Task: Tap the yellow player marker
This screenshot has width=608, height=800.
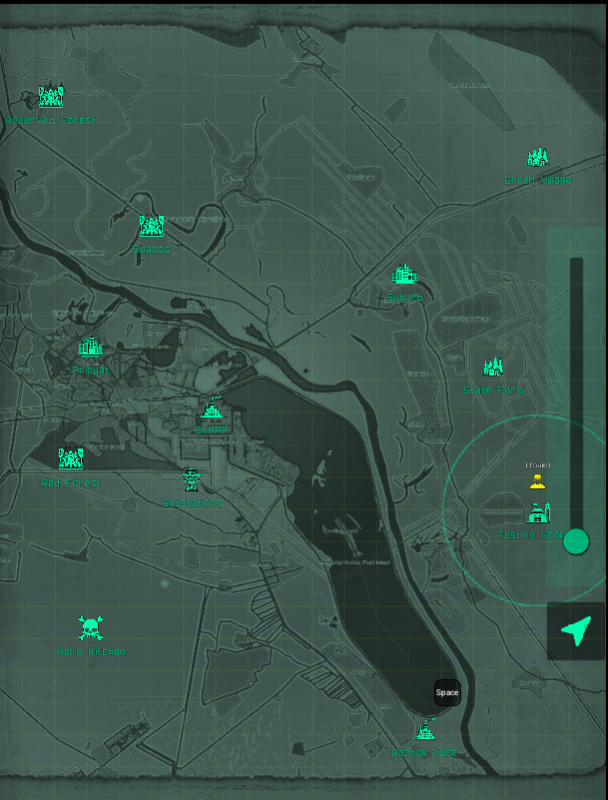Action: (x=538, y=482)
